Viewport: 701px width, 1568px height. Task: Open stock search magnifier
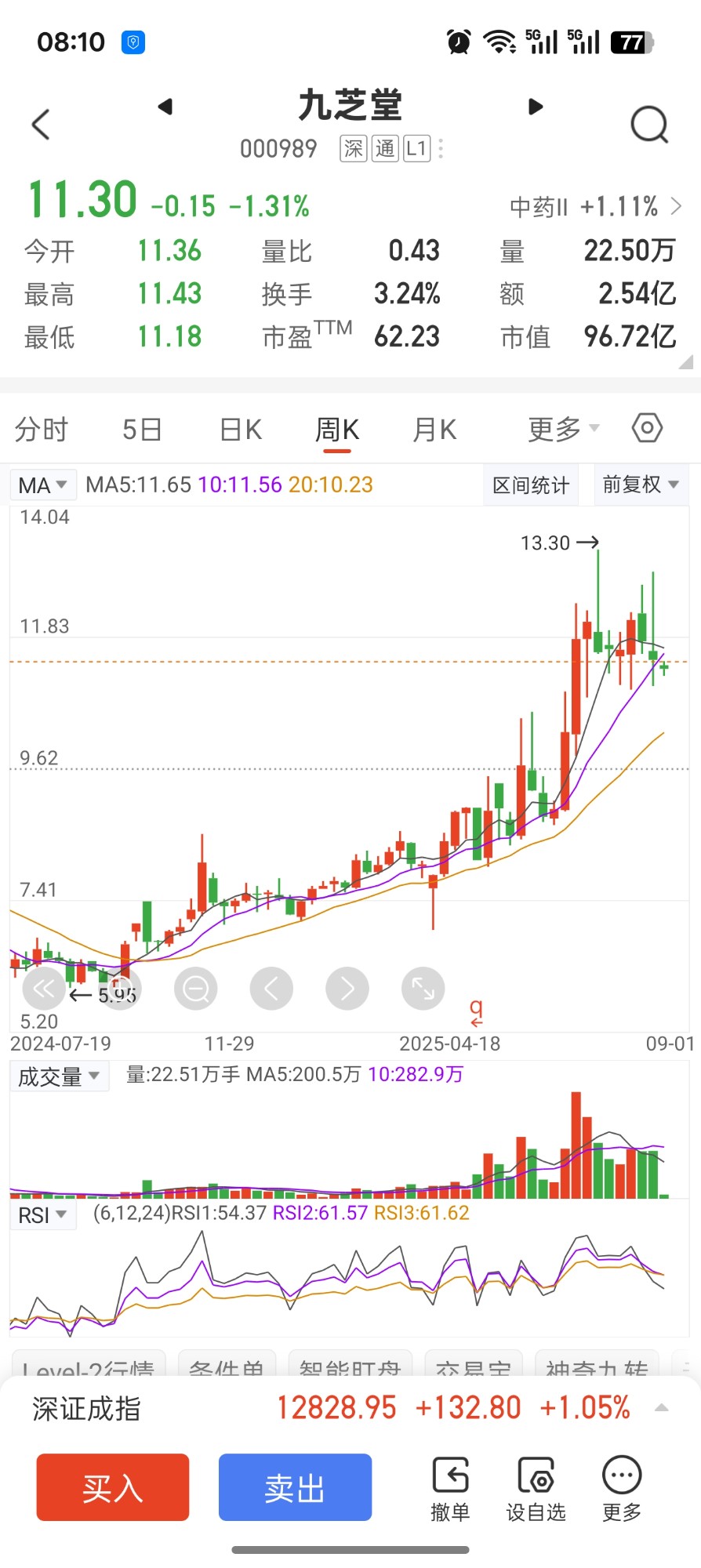point(649,125)
